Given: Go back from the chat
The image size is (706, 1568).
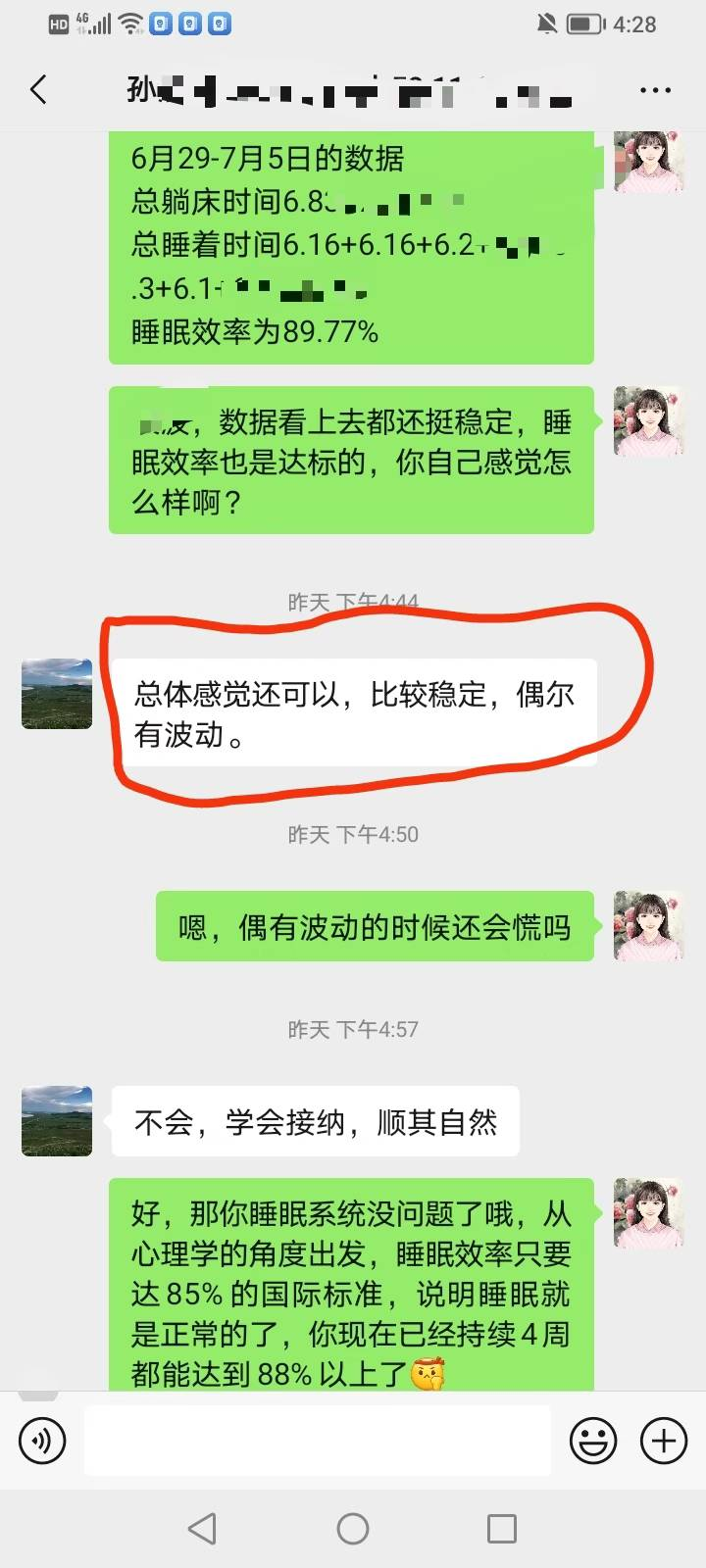Looking at the screenshot, I should (x=39, y=91).
